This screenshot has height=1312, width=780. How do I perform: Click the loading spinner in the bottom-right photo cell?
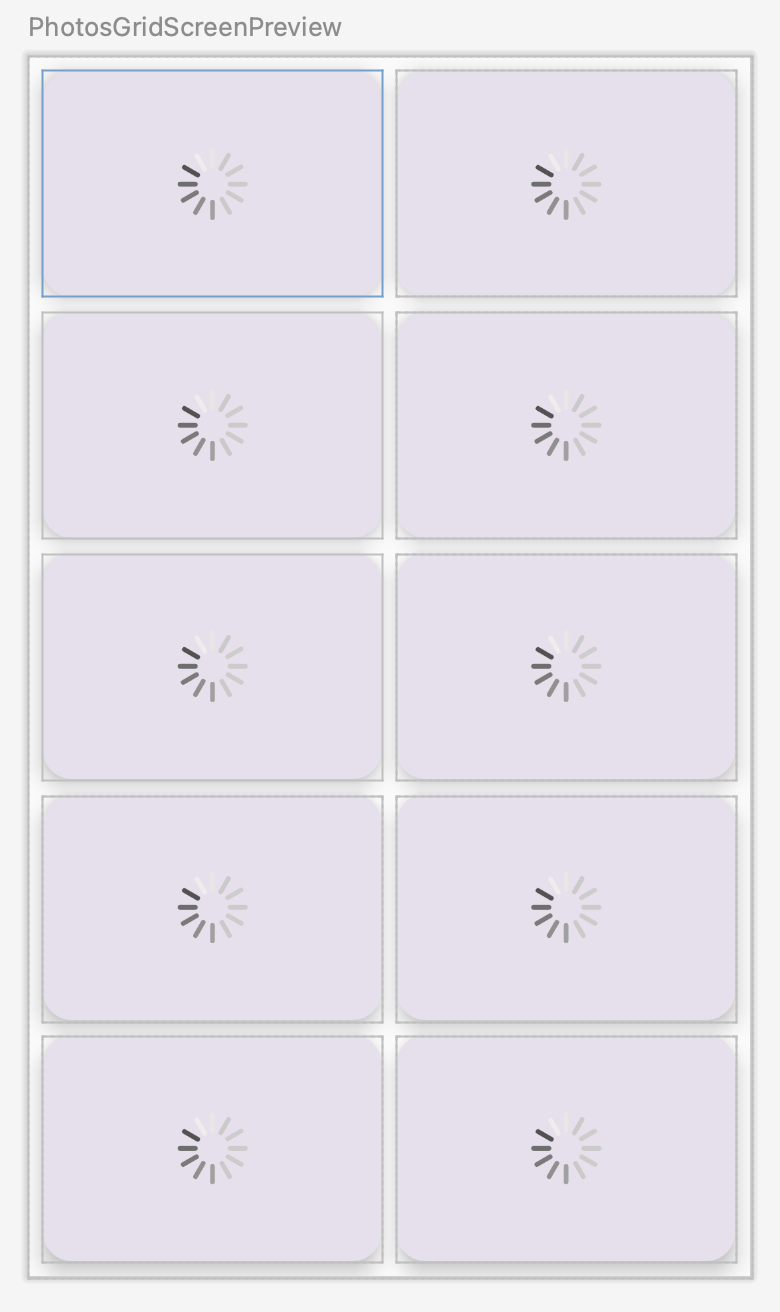(566, 1148)
